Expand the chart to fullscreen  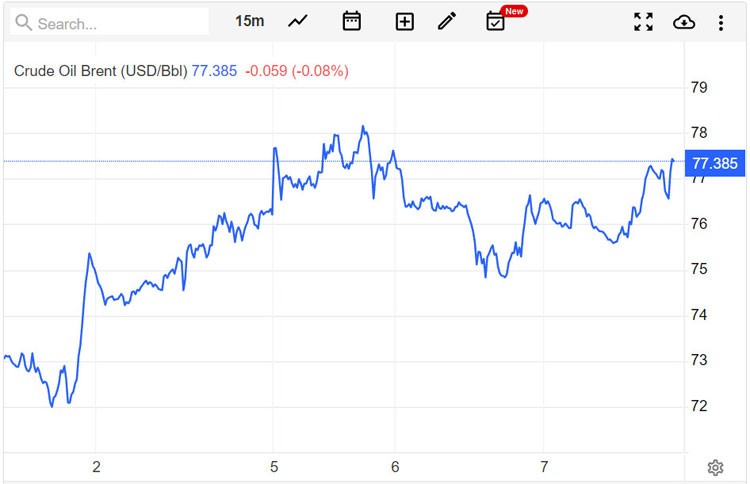point(643,22)
